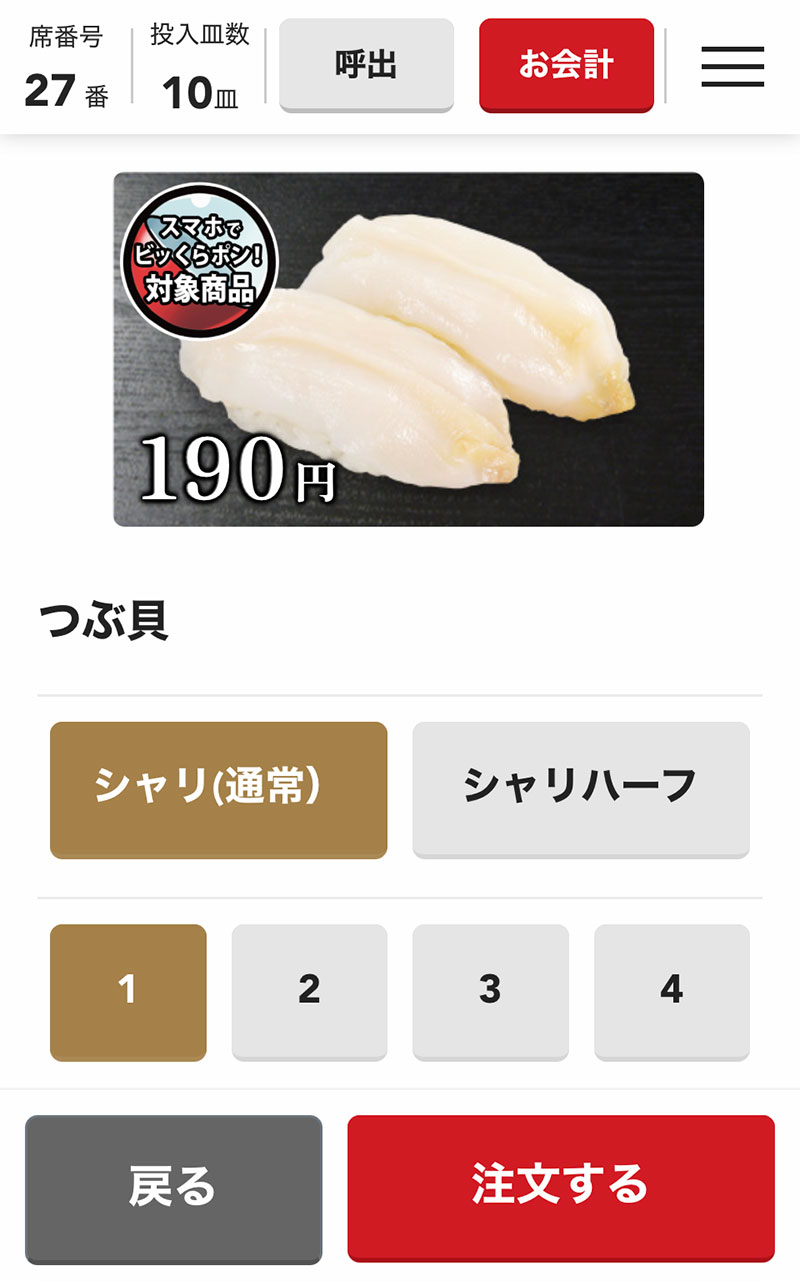Select シャリ(通常) rice option

tap(218, 789)
